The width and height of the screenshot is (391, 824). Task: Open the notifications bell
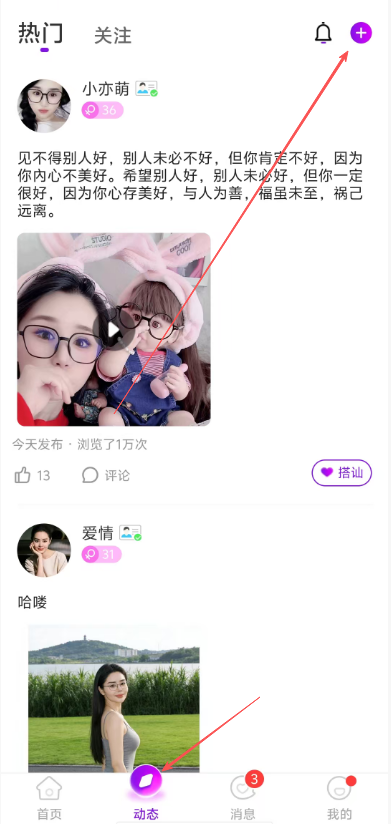tap(323, 33)
